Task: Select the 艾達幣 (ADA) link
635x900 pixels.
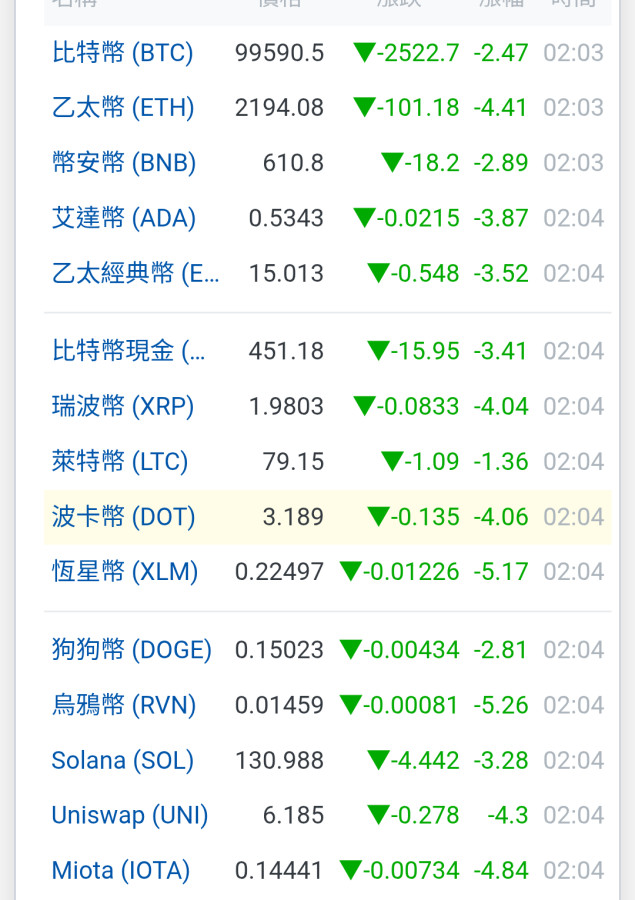Action: point(123,218)
